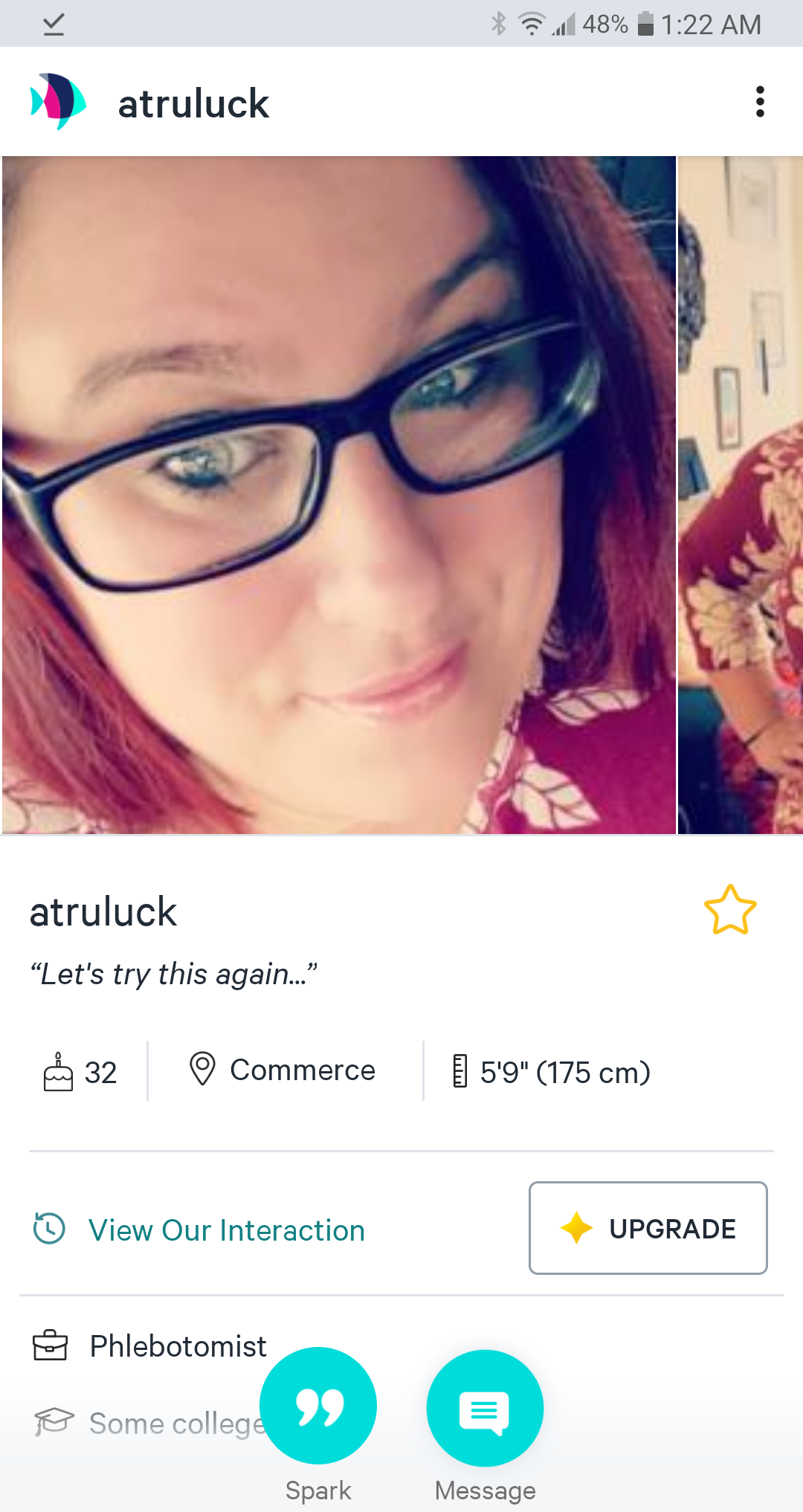The image size is (803, 1512).
Task: Open the three-dot overflow menu
Action: 759,102
